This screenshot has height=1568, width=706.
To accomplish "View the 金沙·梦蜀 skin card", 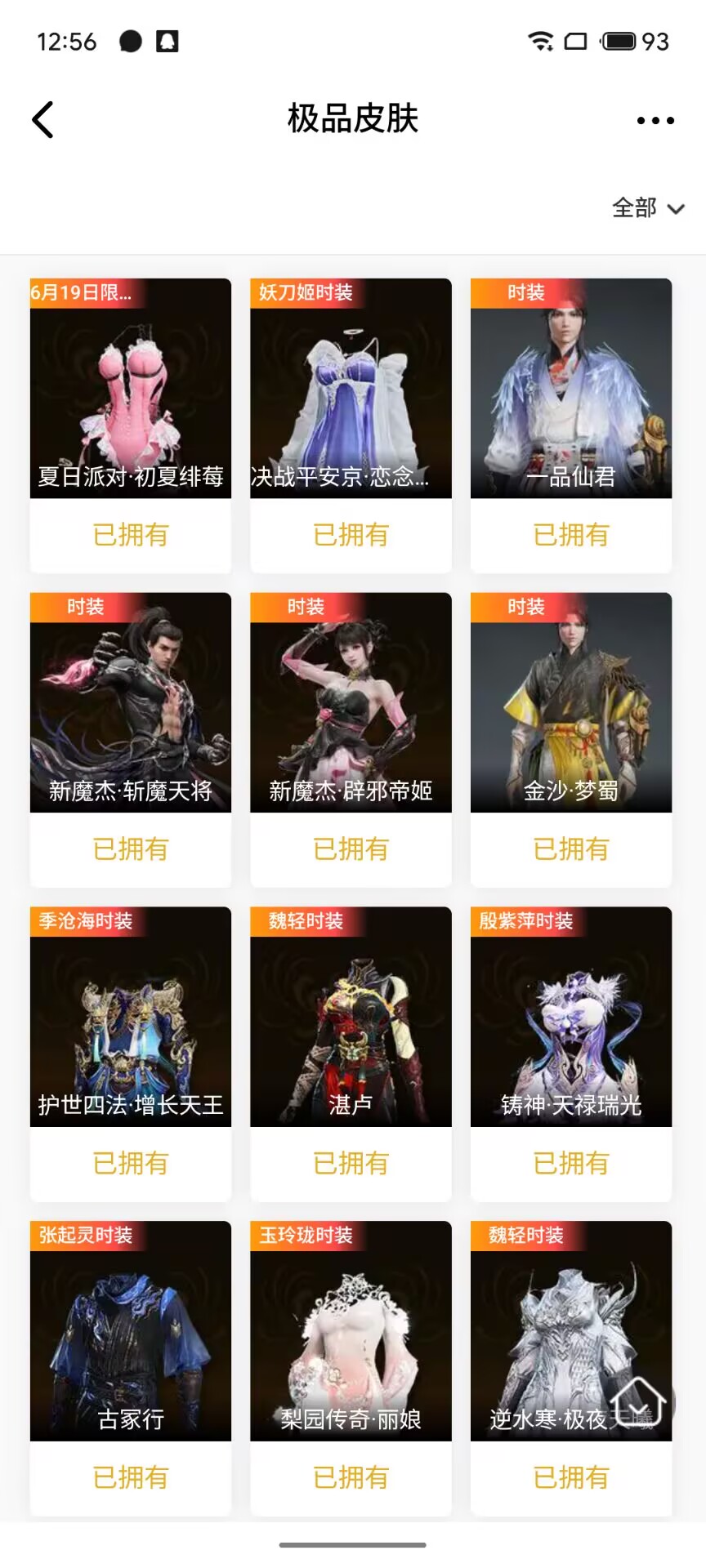I will [571, 702].
